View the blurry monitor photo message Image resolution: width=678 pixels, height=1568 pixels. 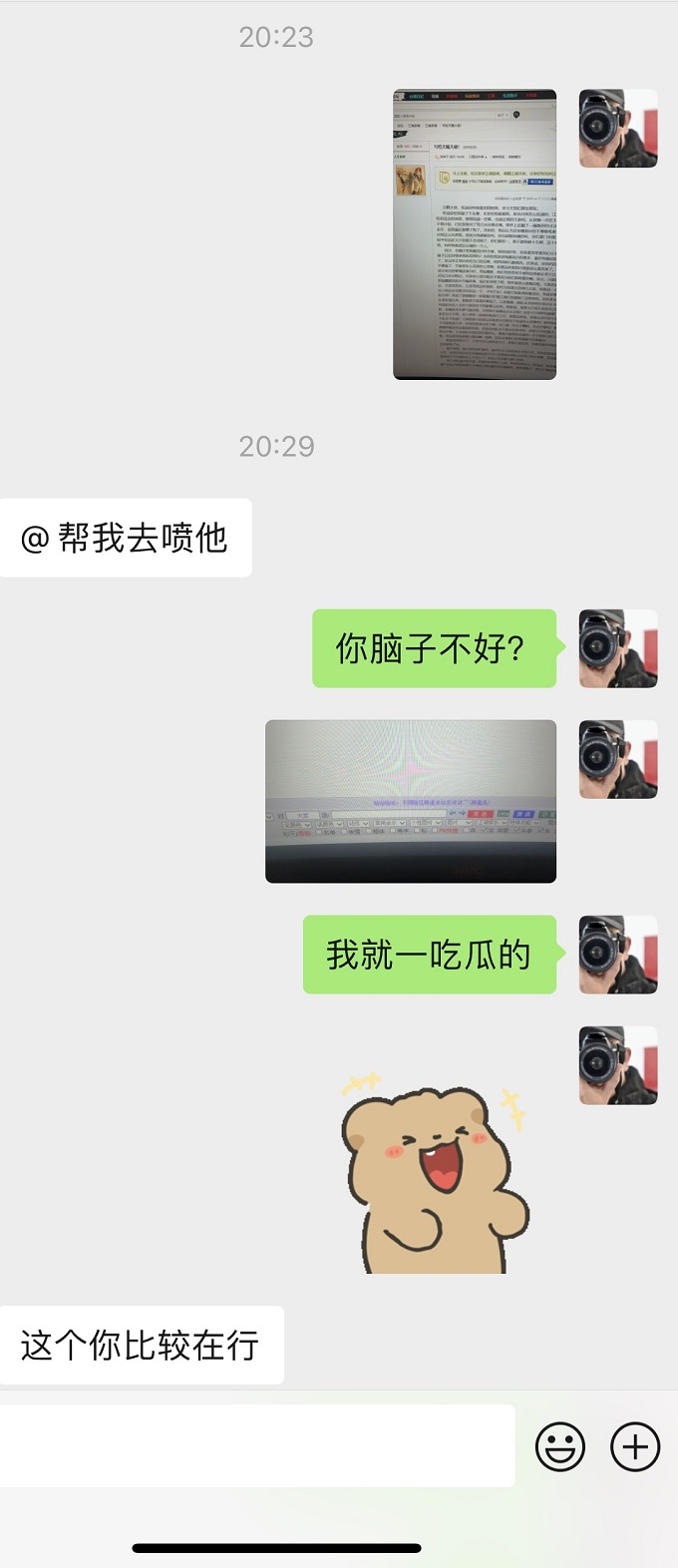(x=411, y=801)
